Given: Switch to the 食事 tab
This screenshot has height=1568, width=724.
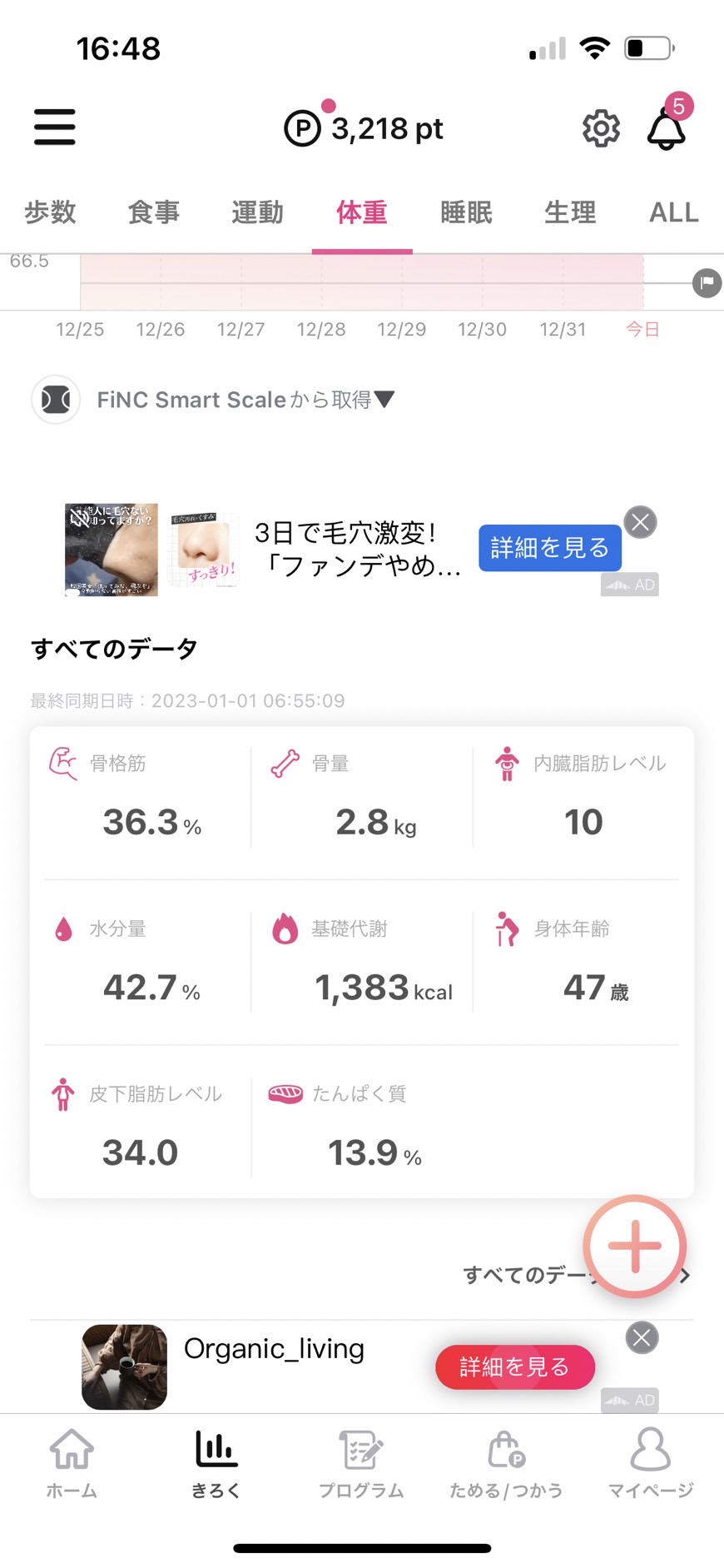Looking at the screenshot, I should [x=154, y=212].
